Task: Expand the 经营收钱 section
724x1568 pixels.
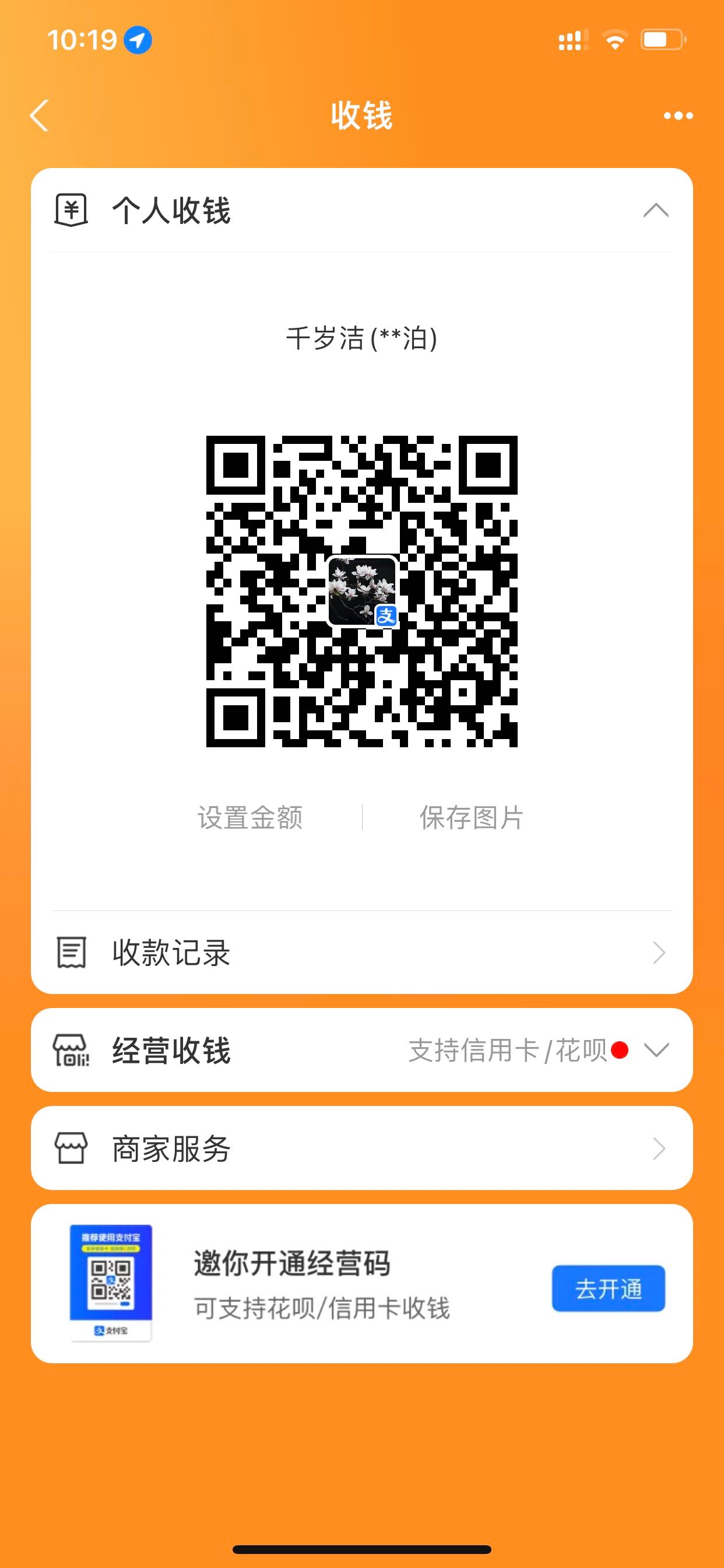Action: pos(656,1050)
